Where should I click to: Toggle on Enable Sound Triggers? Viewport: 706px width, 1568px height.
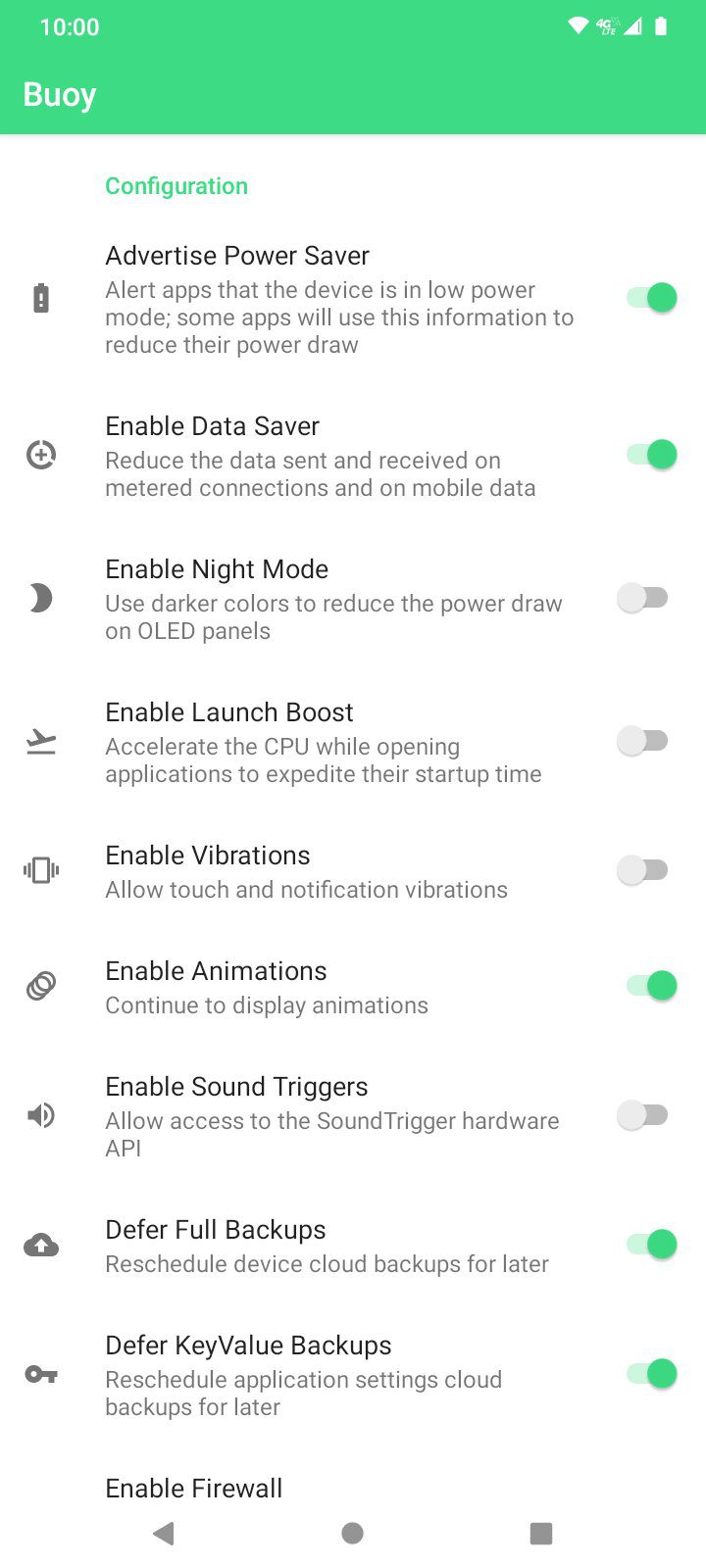[642, 1115]
